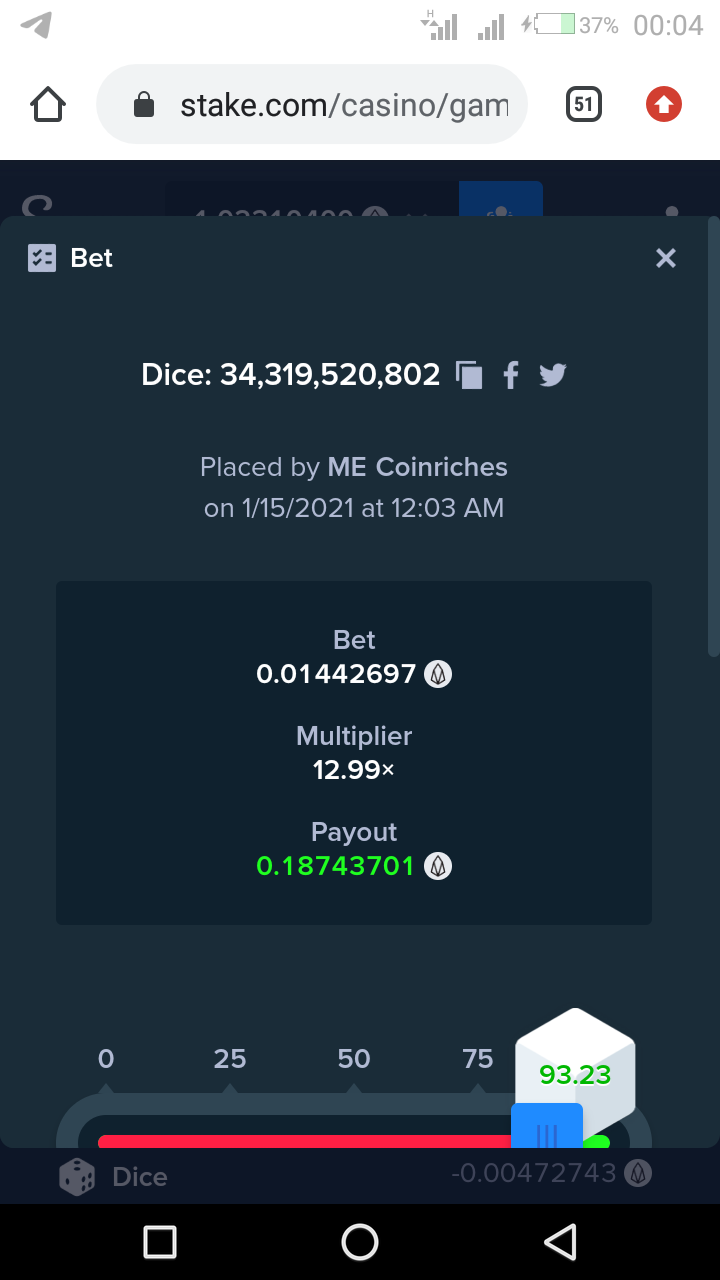This screenshot has height=1280, width=720.
Task: Tap the red browser update icon
Action: [x=664, y=104]
